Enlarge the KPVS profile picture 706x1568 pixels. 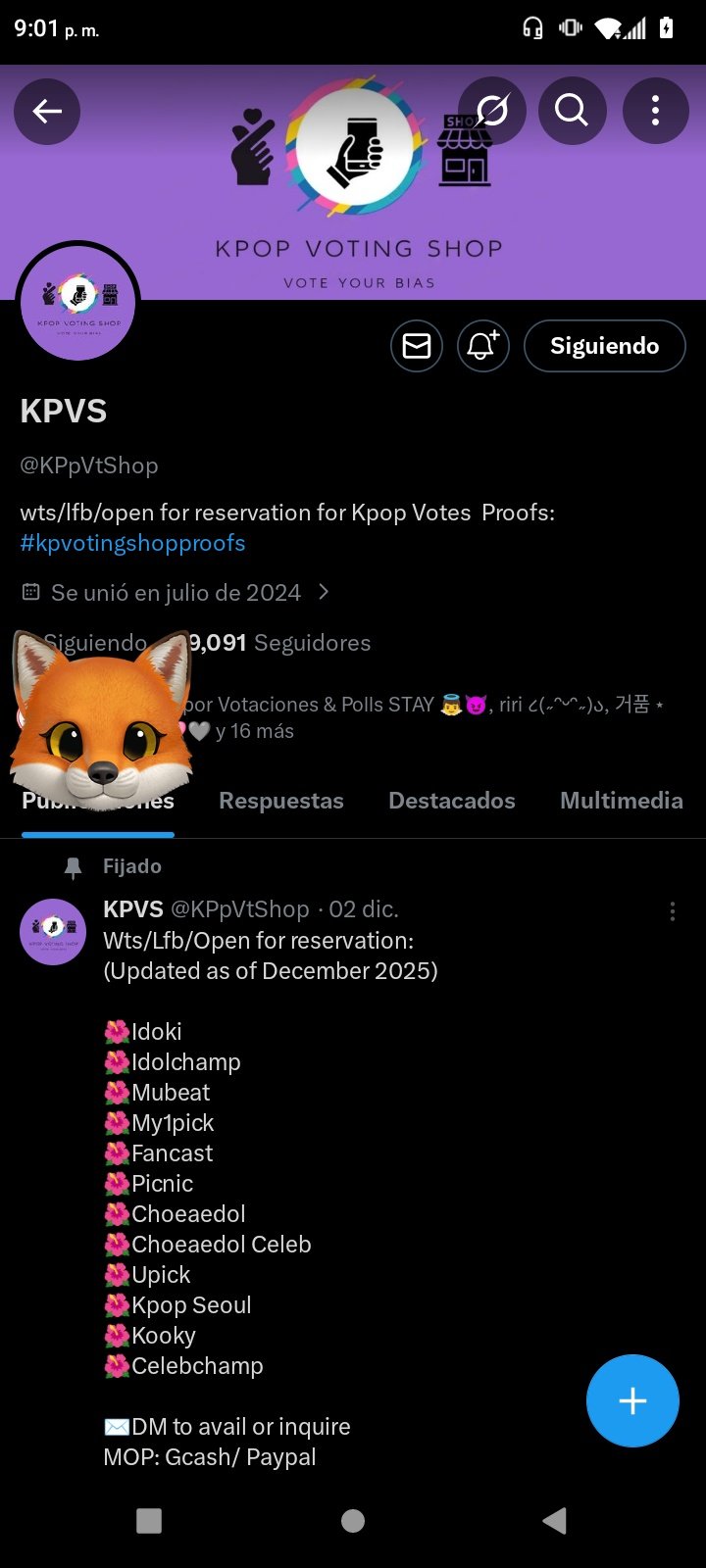(x=78, y=302)
